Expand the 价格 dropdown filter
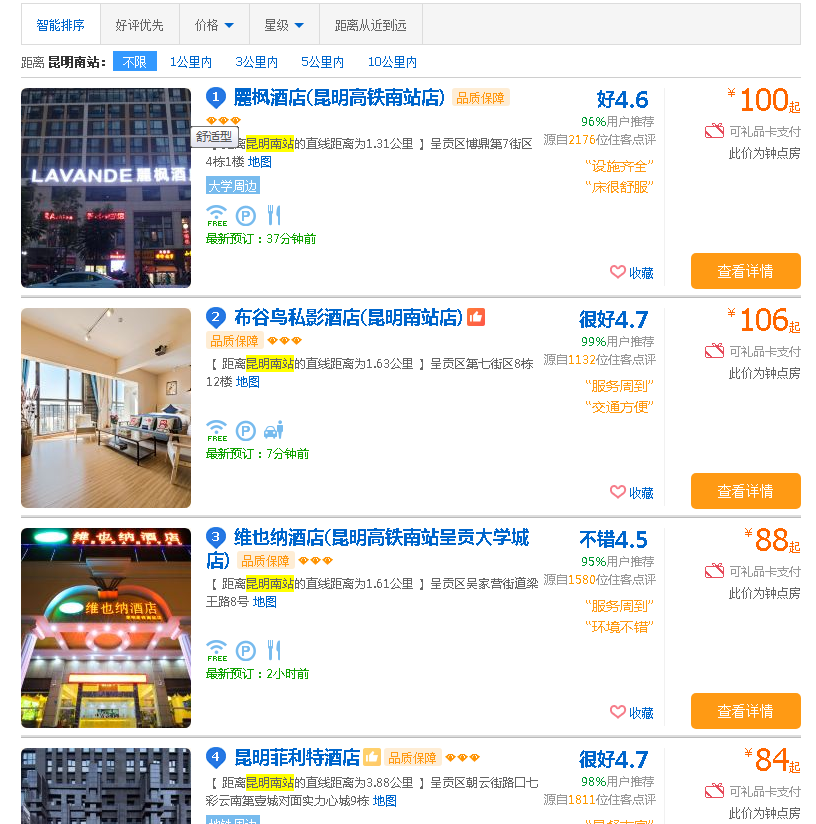This screenshot has height=824, width=816. (x=214, y=25)
